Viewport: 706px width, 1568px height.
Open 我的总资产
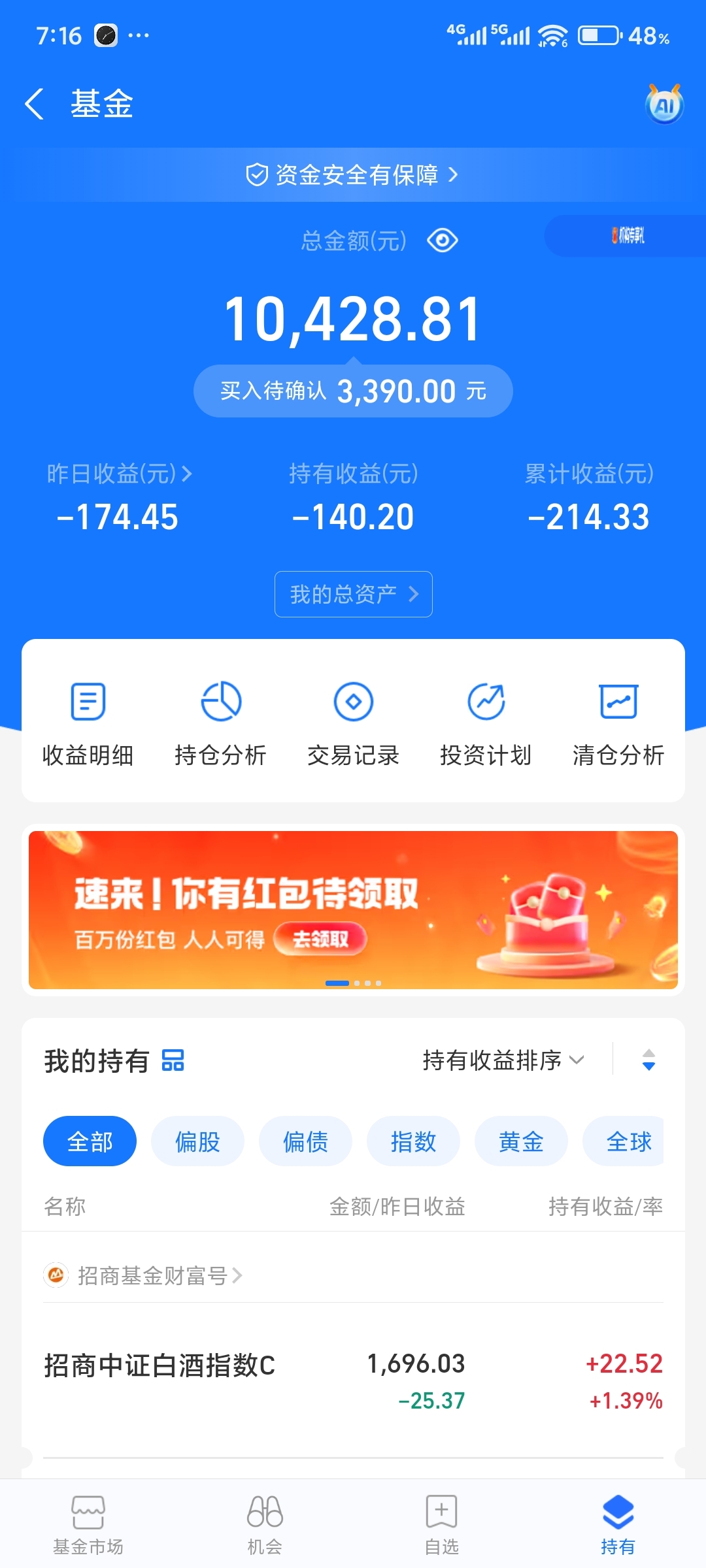pos(353,594)
